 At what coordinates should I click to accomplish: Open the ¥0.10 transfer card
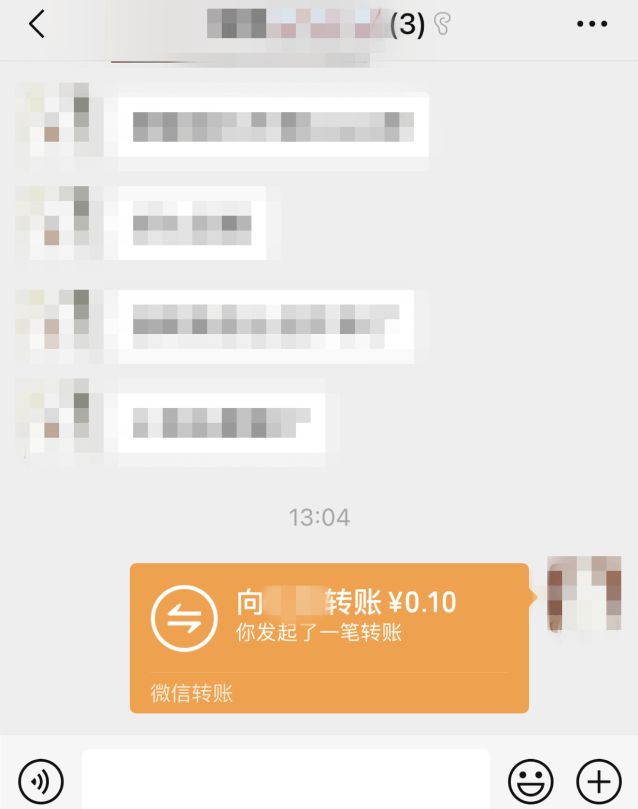[x=329, y=637]
